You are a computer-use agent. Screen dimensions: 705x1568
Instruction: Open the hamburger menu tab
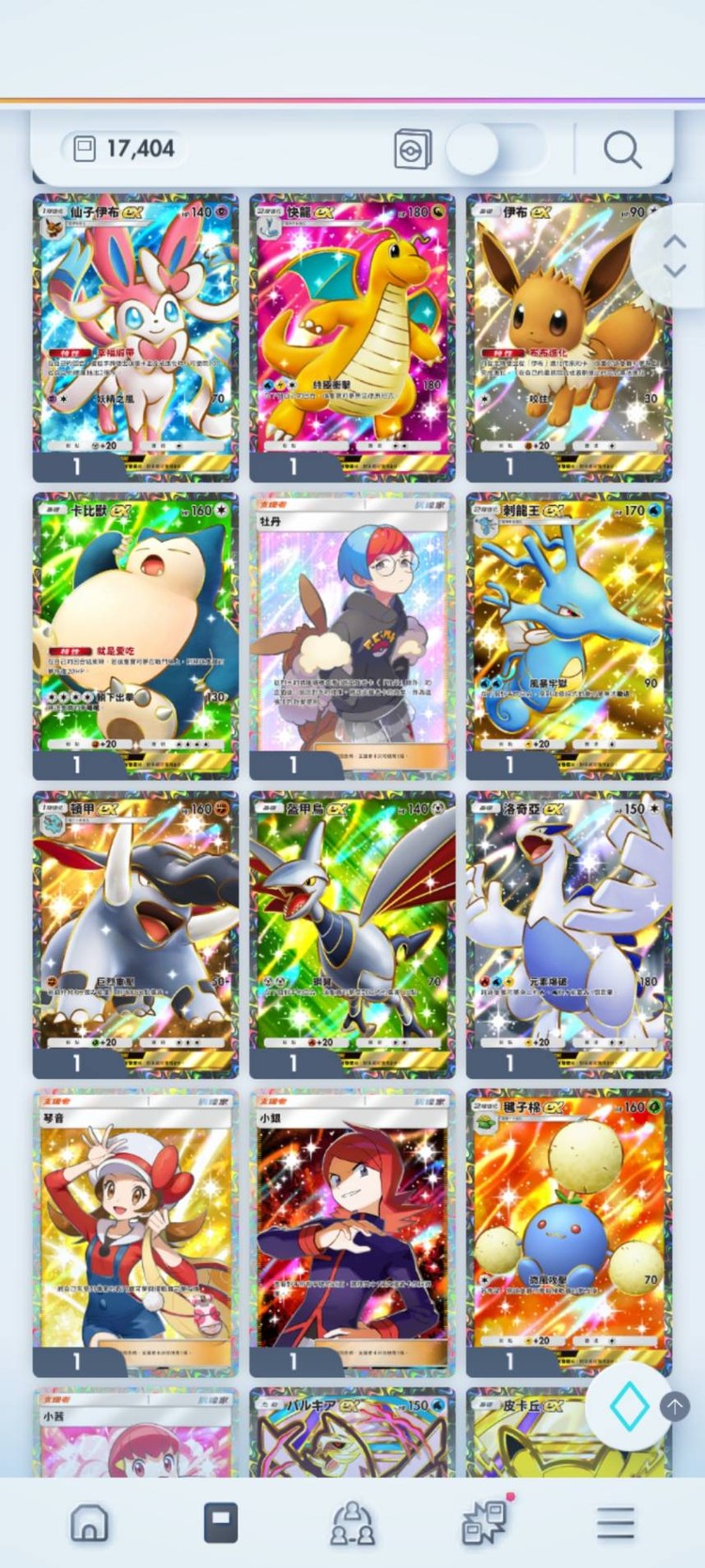(616, 1523)
